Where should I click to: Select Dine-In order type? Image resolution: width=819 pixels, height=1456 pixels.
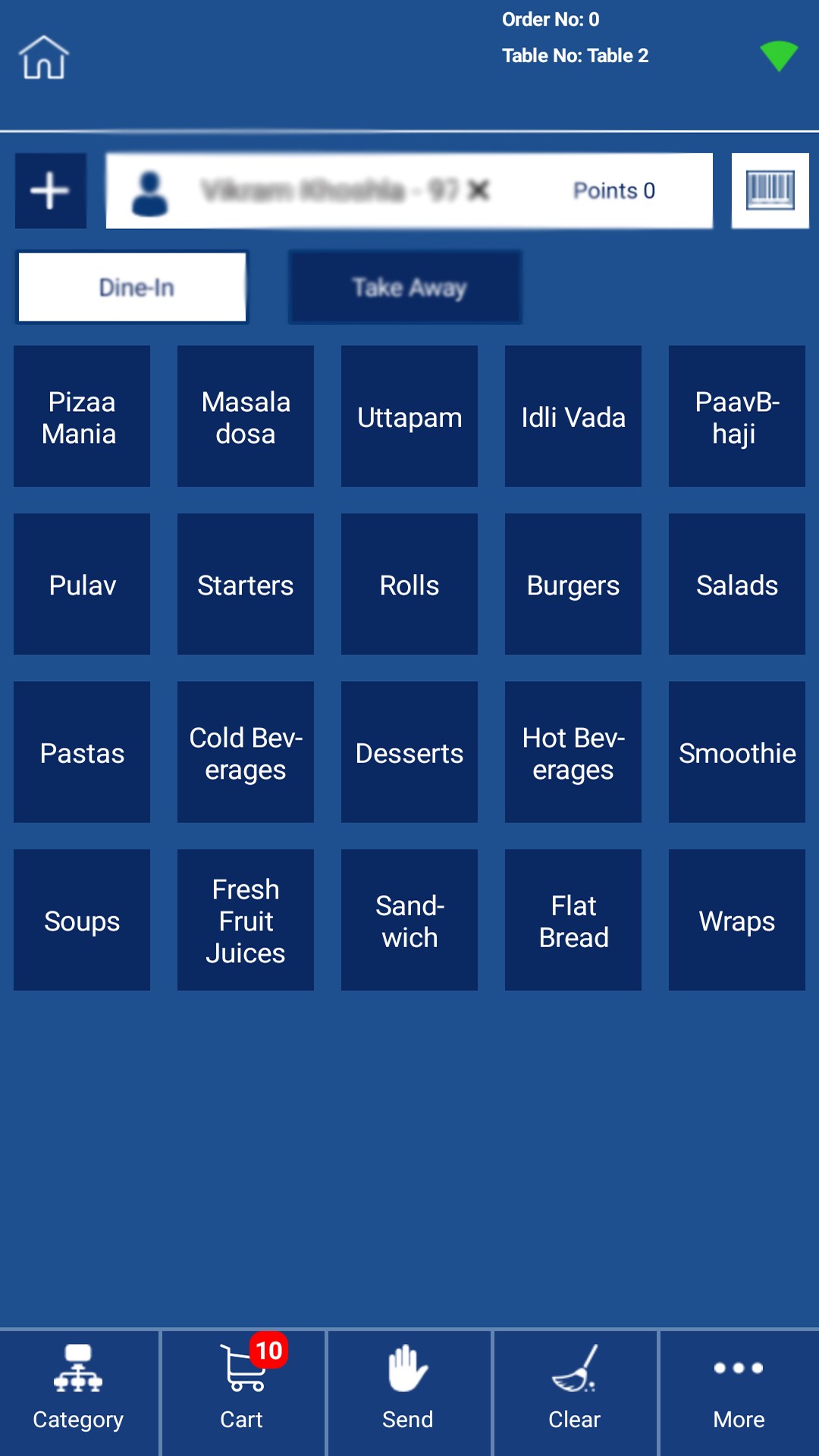tap(133, 287)
